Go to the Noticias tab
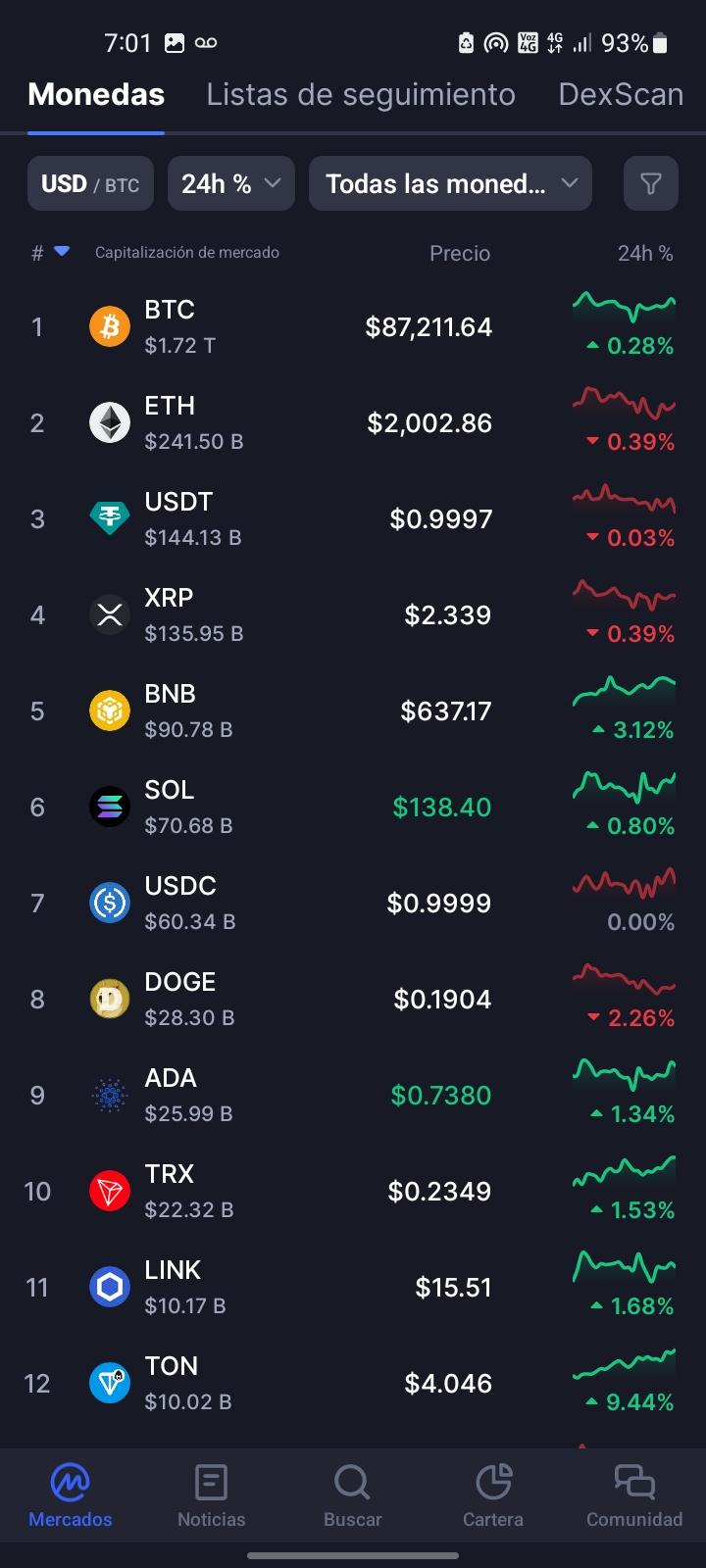 tap(212, 1495)
